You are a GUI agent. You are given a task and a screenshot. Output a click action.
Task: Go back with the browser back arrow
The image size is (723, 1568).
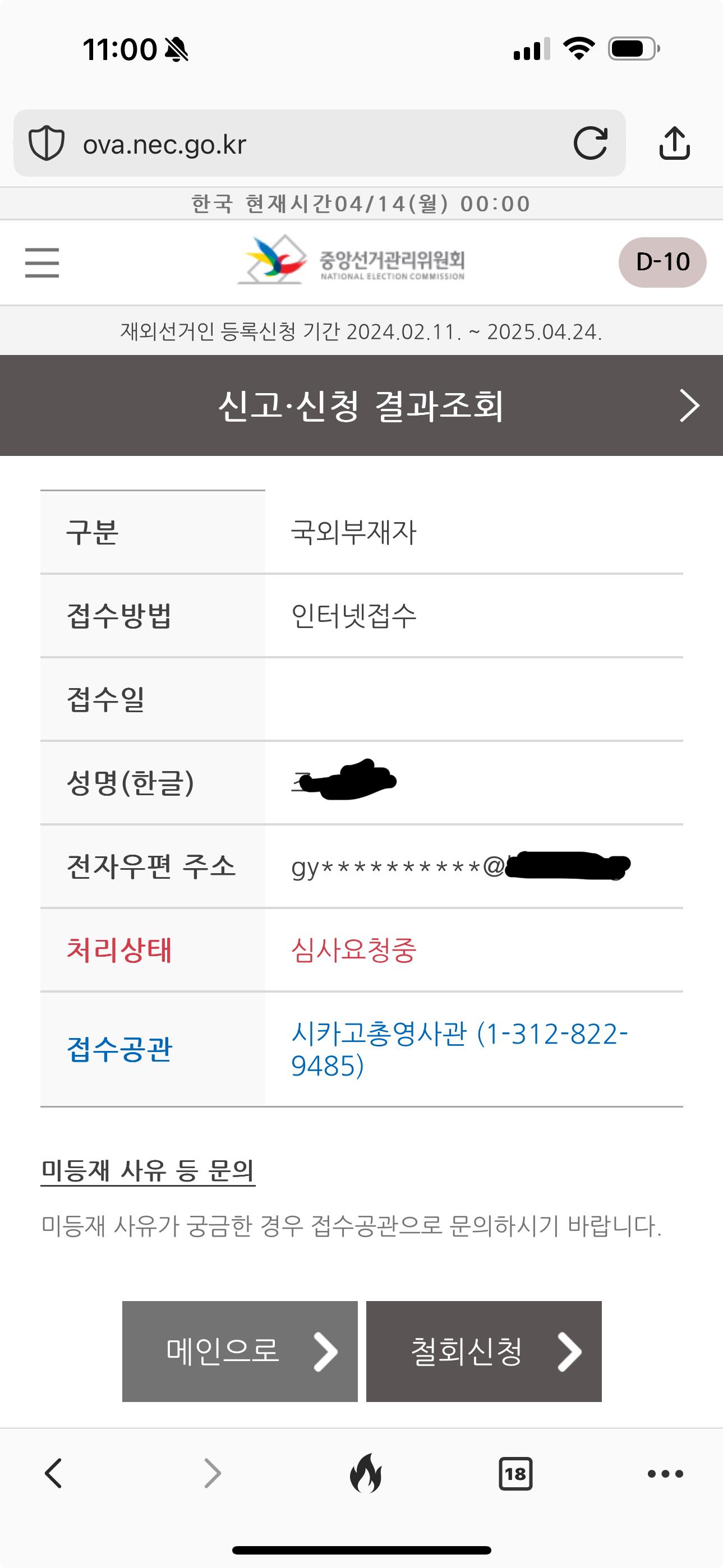[53, 1474]
